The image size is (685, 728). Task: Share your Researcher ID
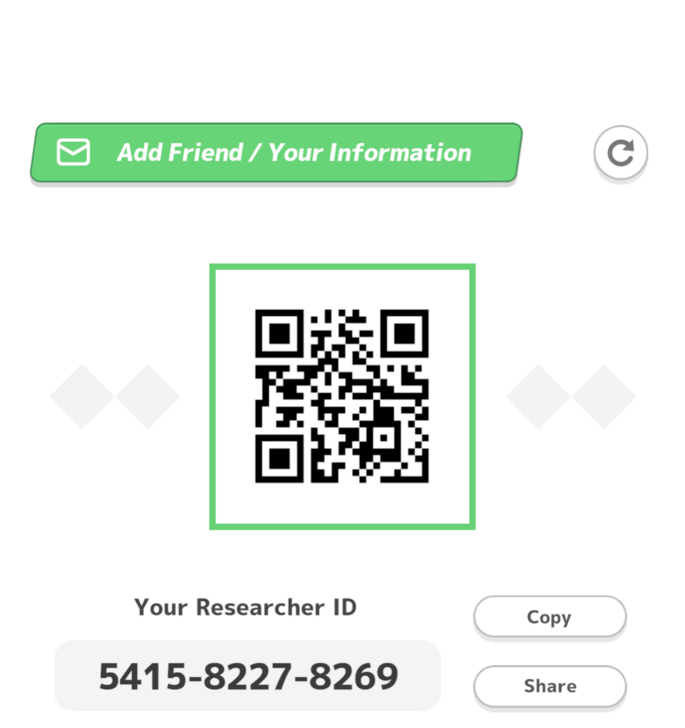point(549,686)
